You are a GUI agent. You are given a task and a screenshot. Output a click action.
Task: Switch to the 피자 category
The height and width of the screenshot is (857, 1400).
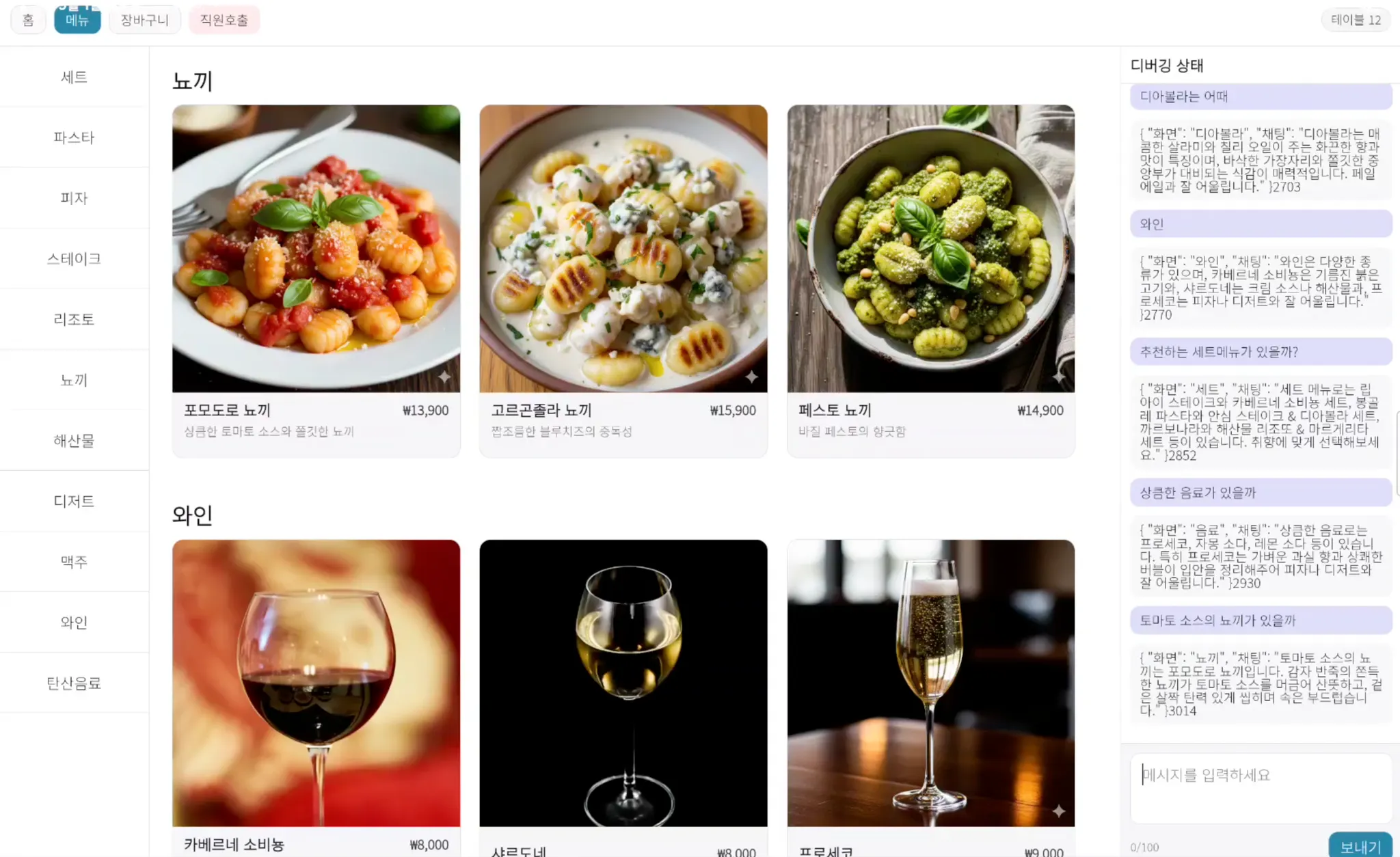click(74, 198)
